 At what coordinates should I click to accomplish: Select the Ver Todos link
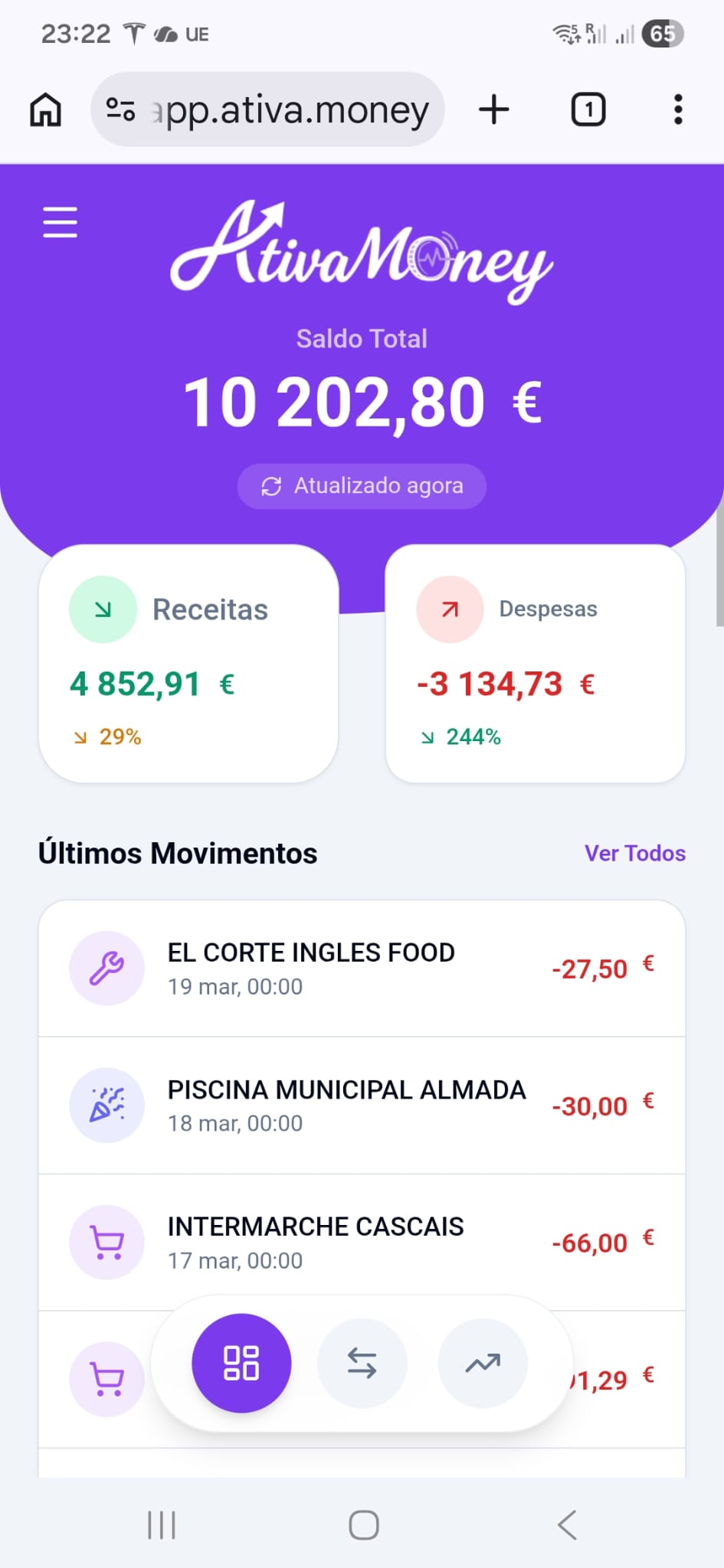[x=634, y=853]
